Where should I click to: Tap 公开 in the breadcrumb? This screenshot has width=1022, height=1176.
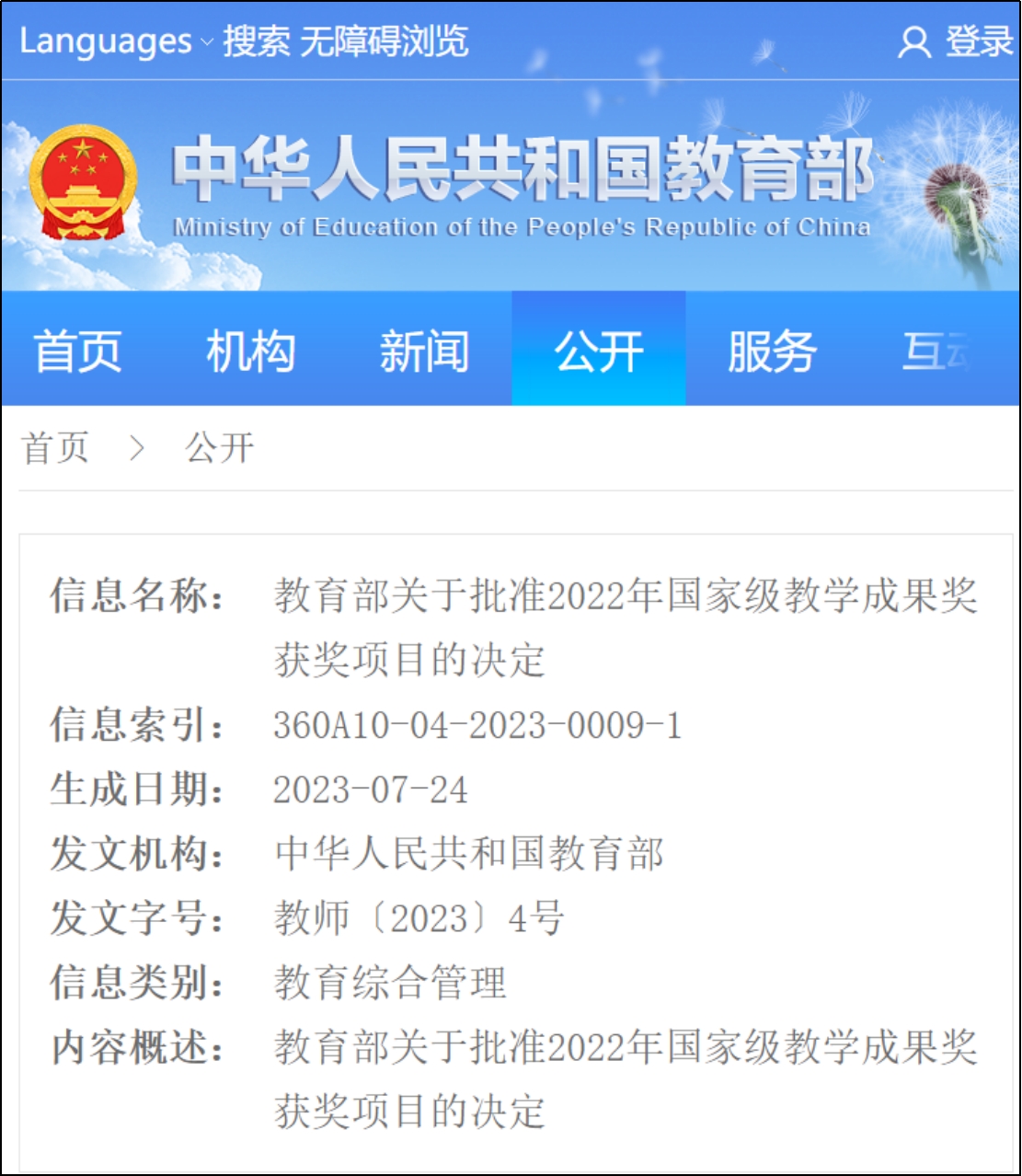(219, 448)
